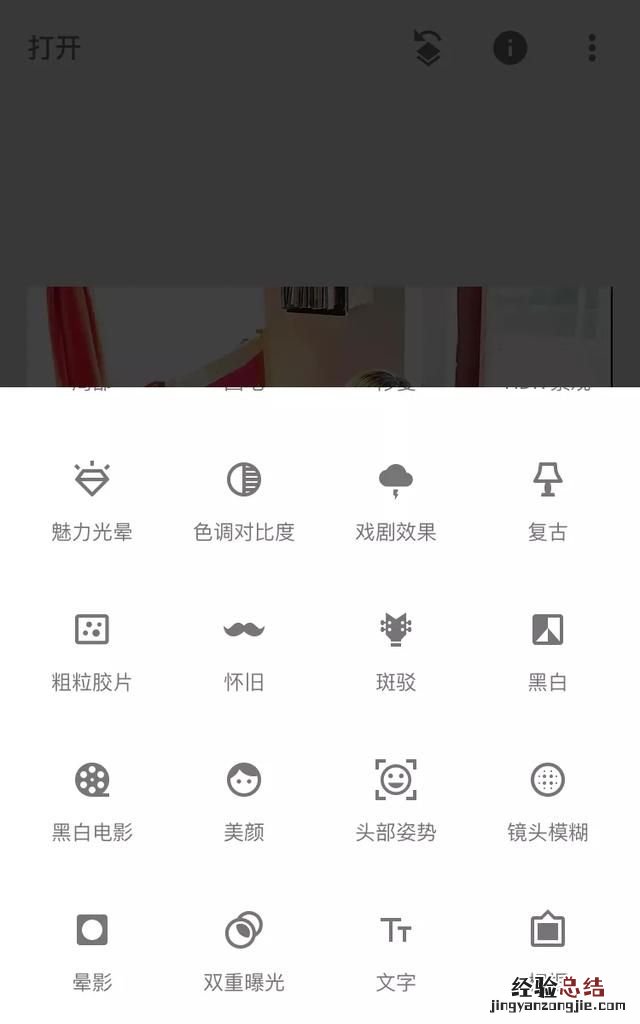The width and height of the screenshot is (640, 1024).
Task: Select the 魅力光晕 glamour glow tool
Action: click(92, 500)
